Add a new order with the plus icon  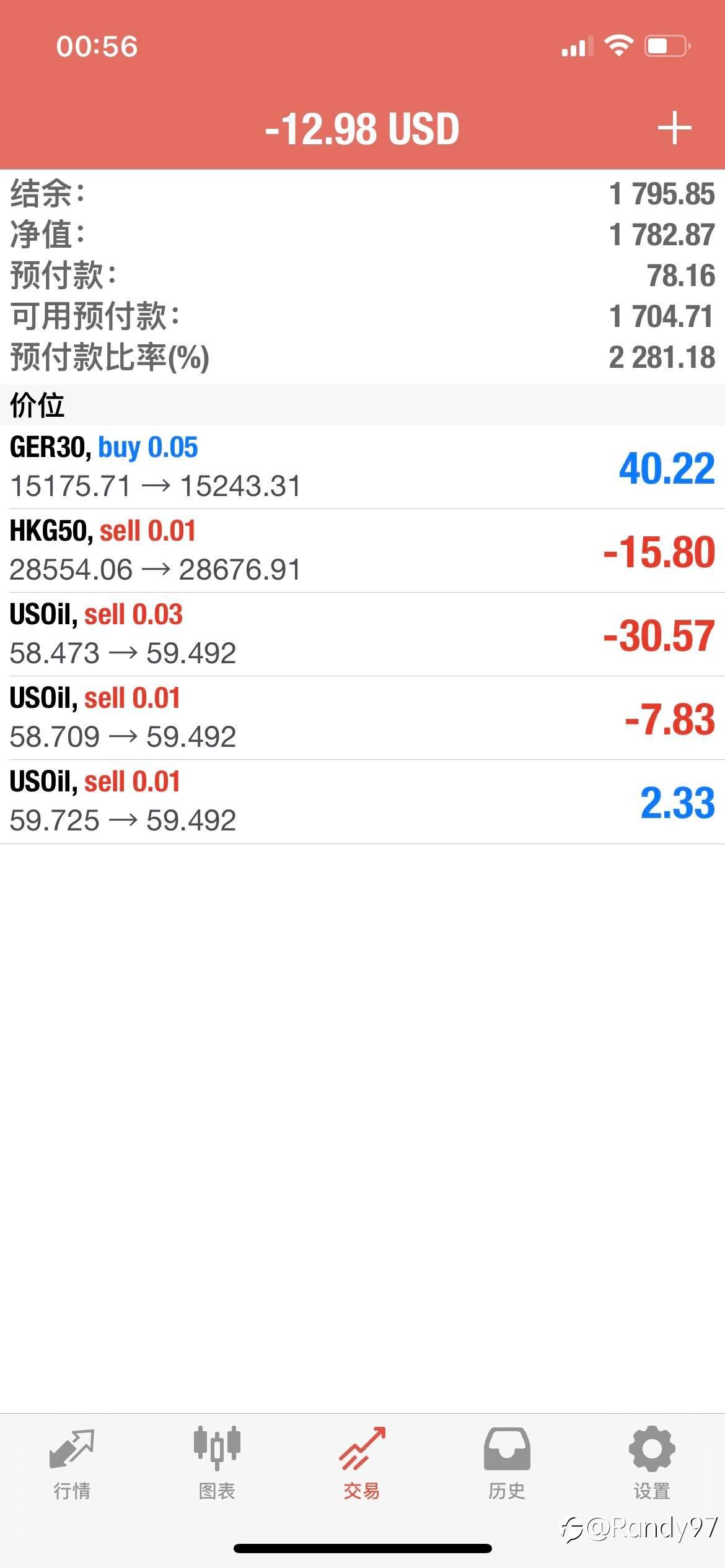(x=674, y=129)
